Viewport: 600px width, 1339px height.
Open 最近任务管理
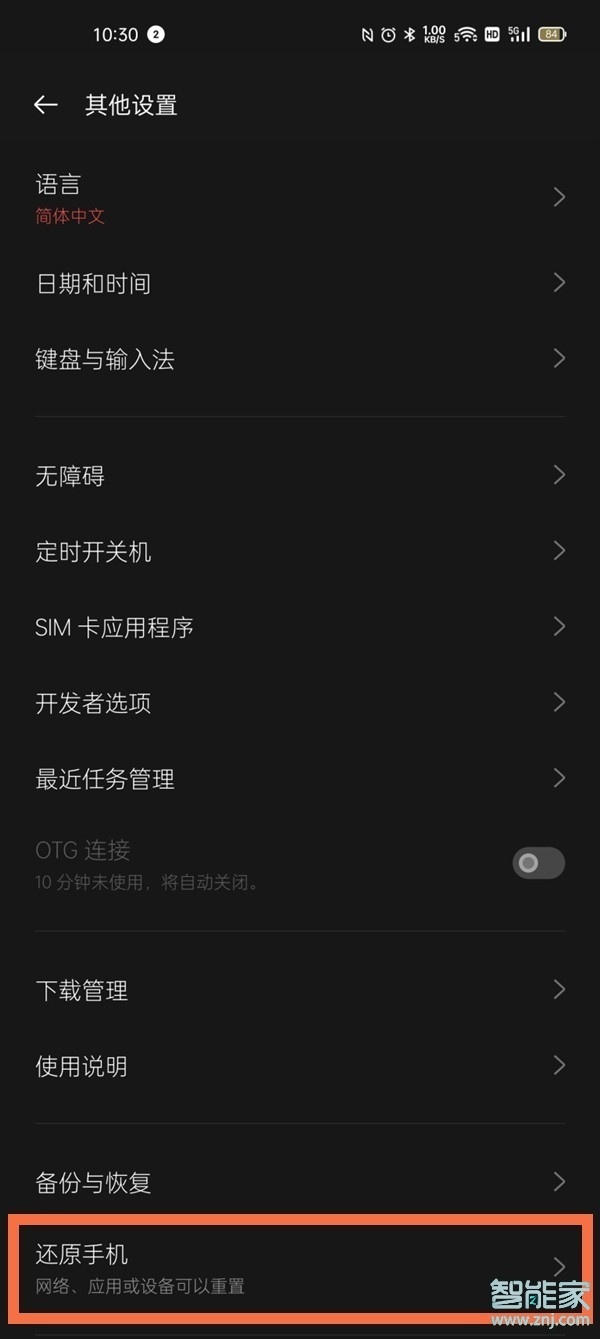(300, 778)
